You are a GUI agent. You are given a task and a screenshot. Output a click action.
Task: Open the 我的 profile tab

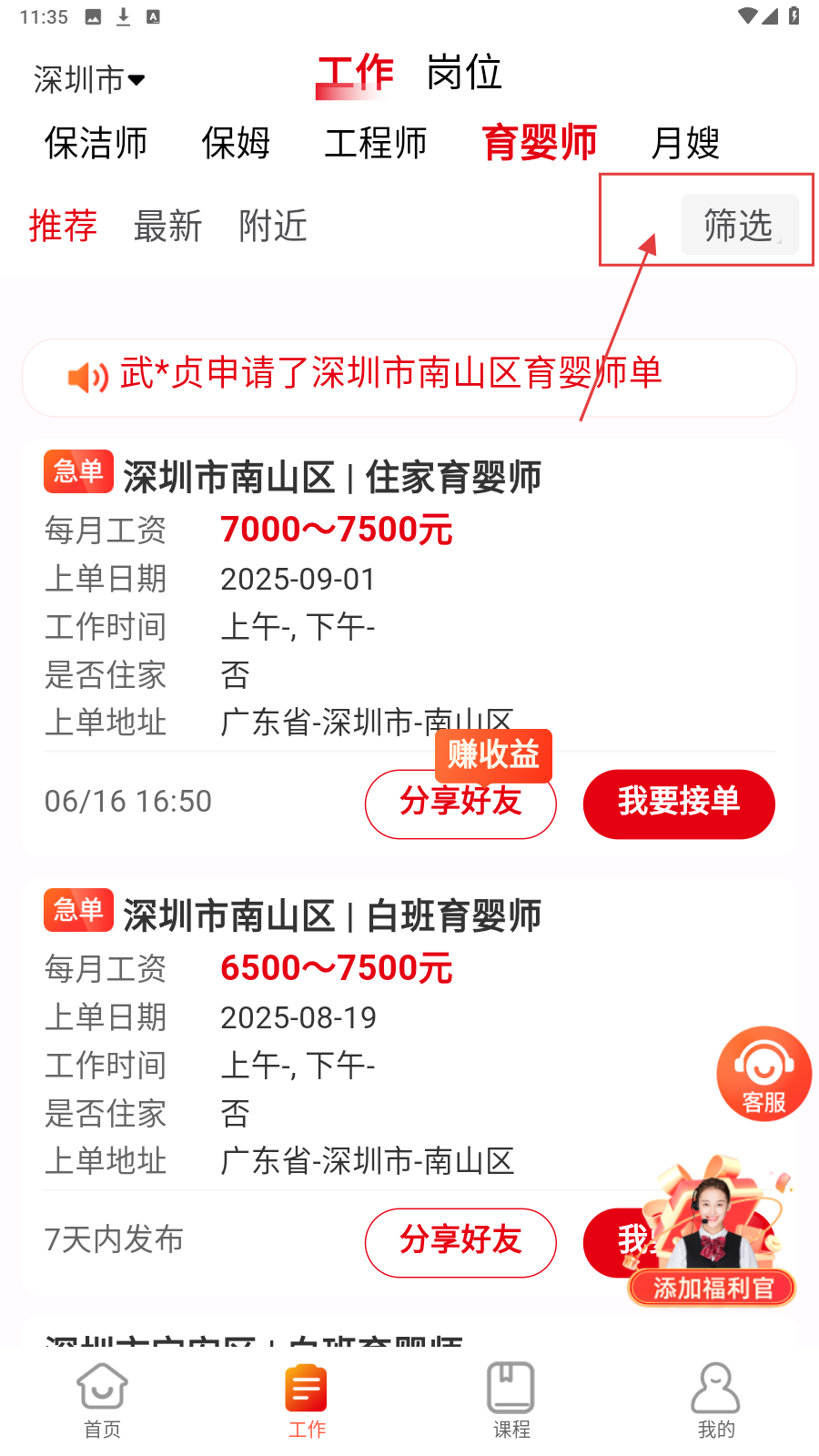(x=716, y=1400)
